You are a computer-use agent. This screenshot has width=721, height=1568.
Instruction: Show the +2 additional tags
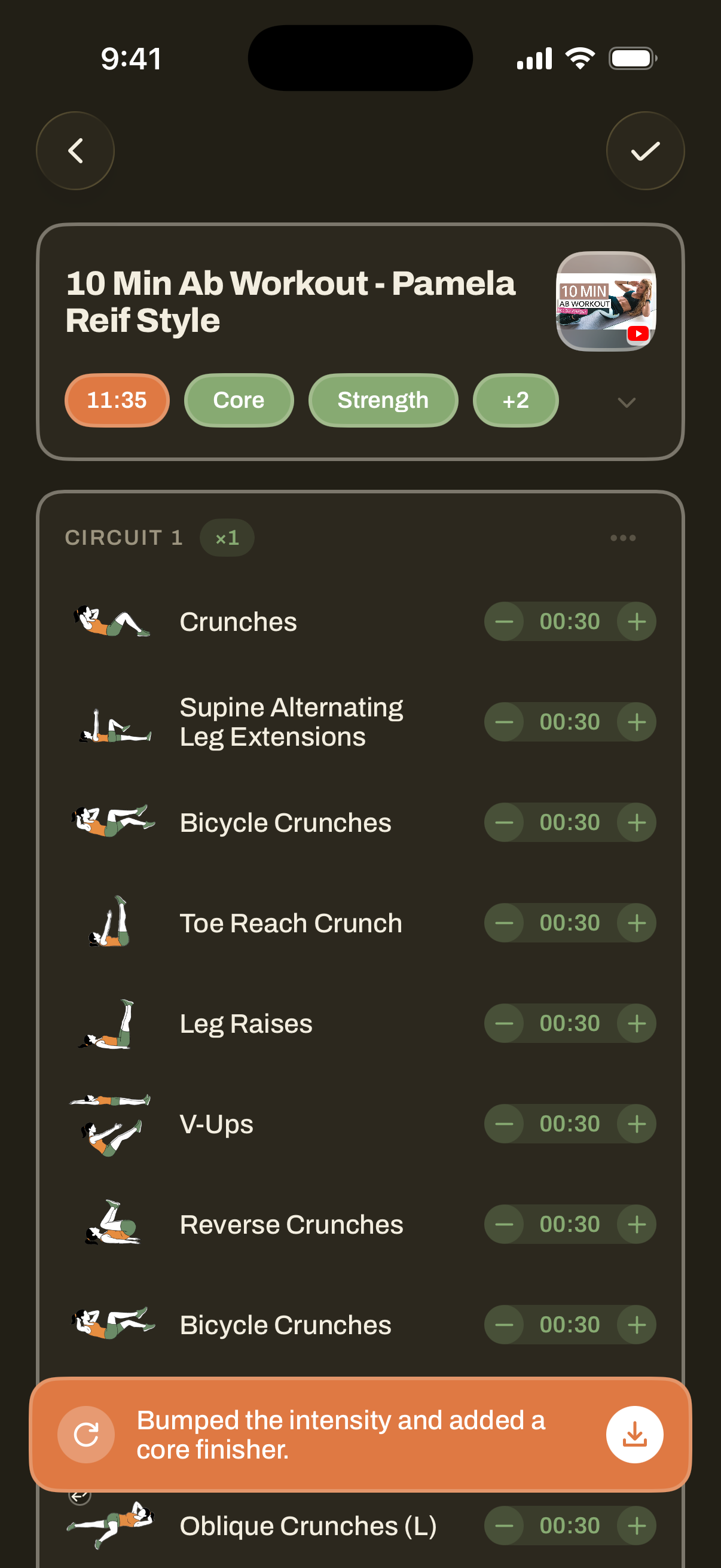pos(515,401)
